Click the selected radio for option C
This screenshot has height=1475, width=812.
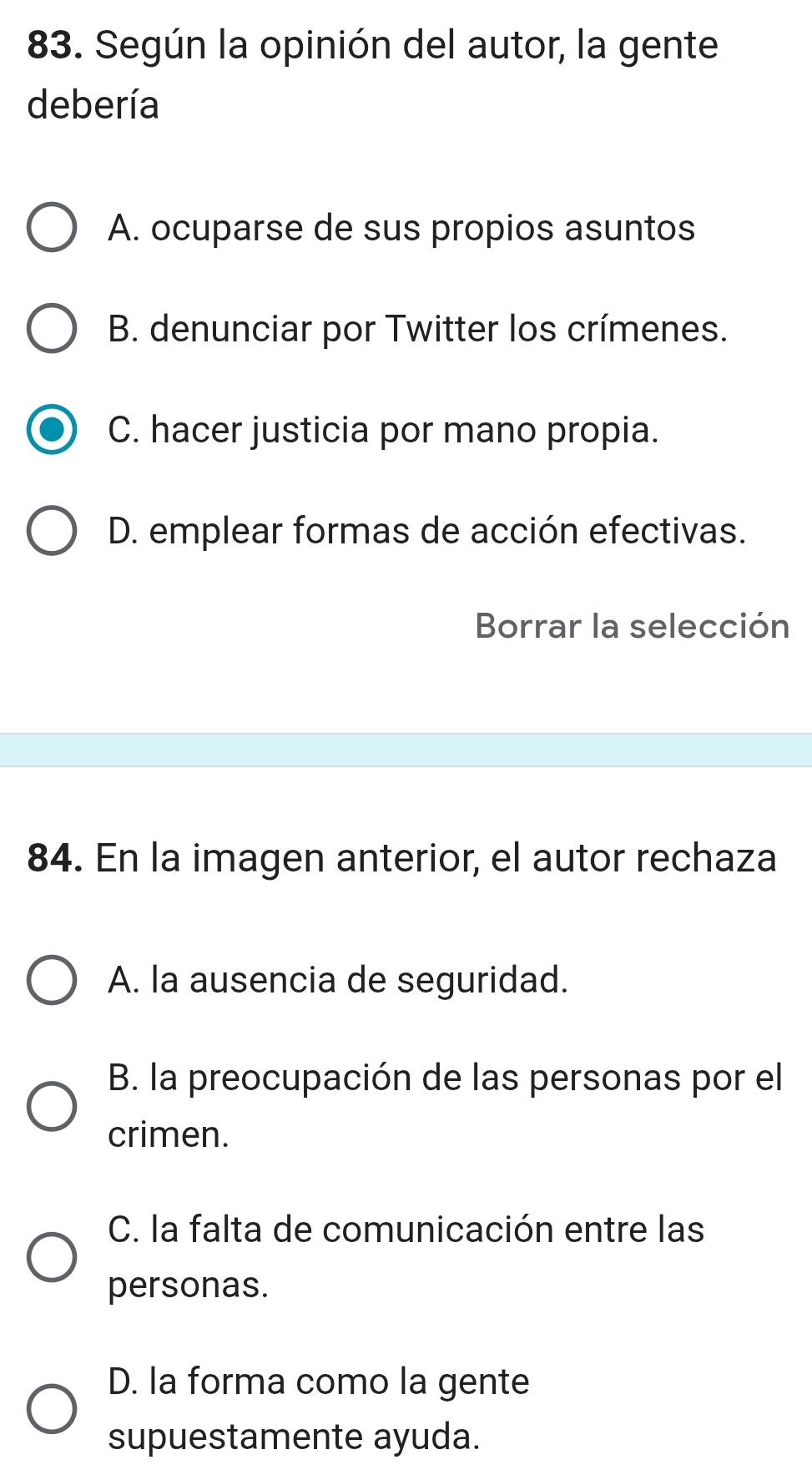pos(52,430)
